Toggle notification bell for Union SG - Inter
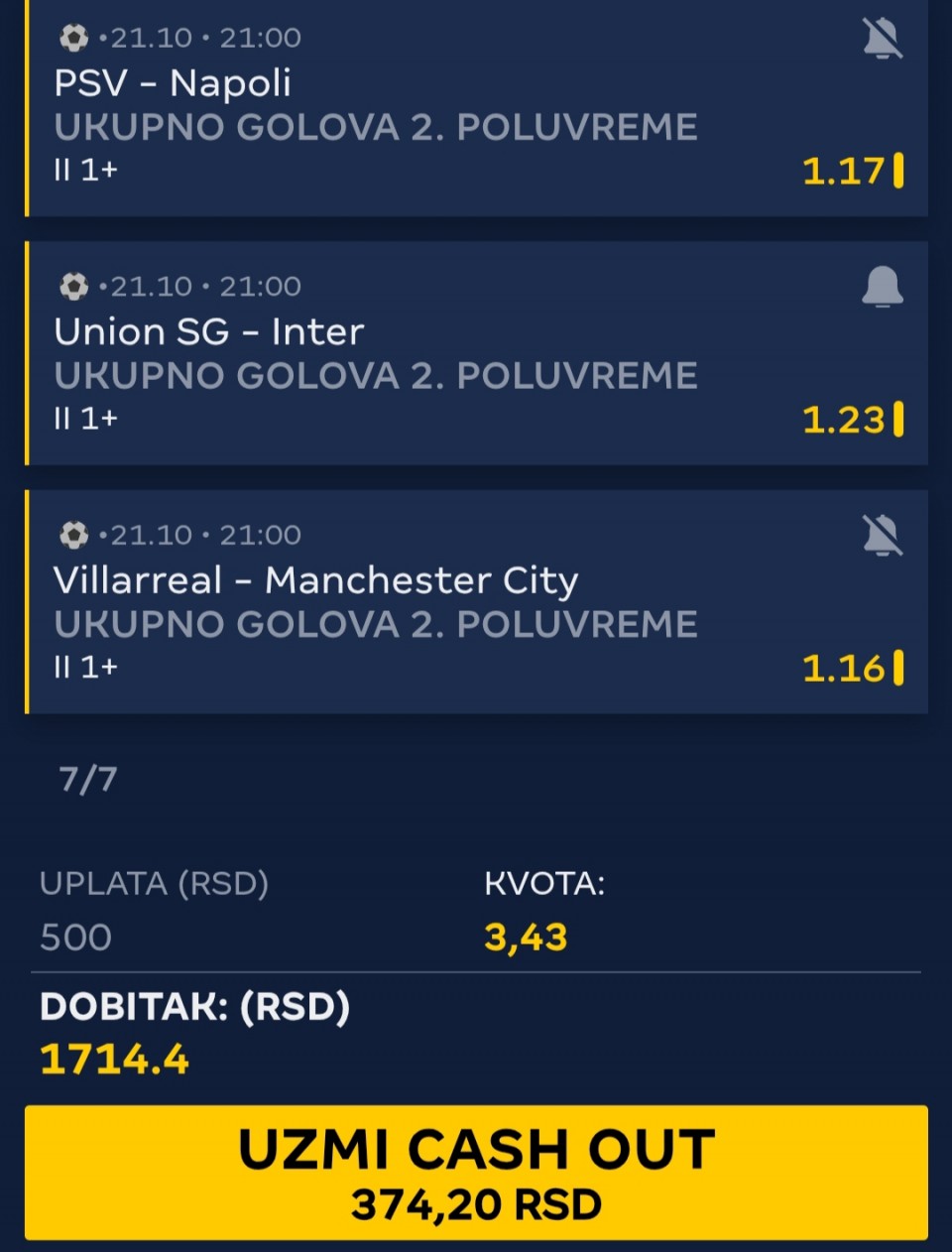The width and height of the screenshot is (952, 1252). click(882, 287)
